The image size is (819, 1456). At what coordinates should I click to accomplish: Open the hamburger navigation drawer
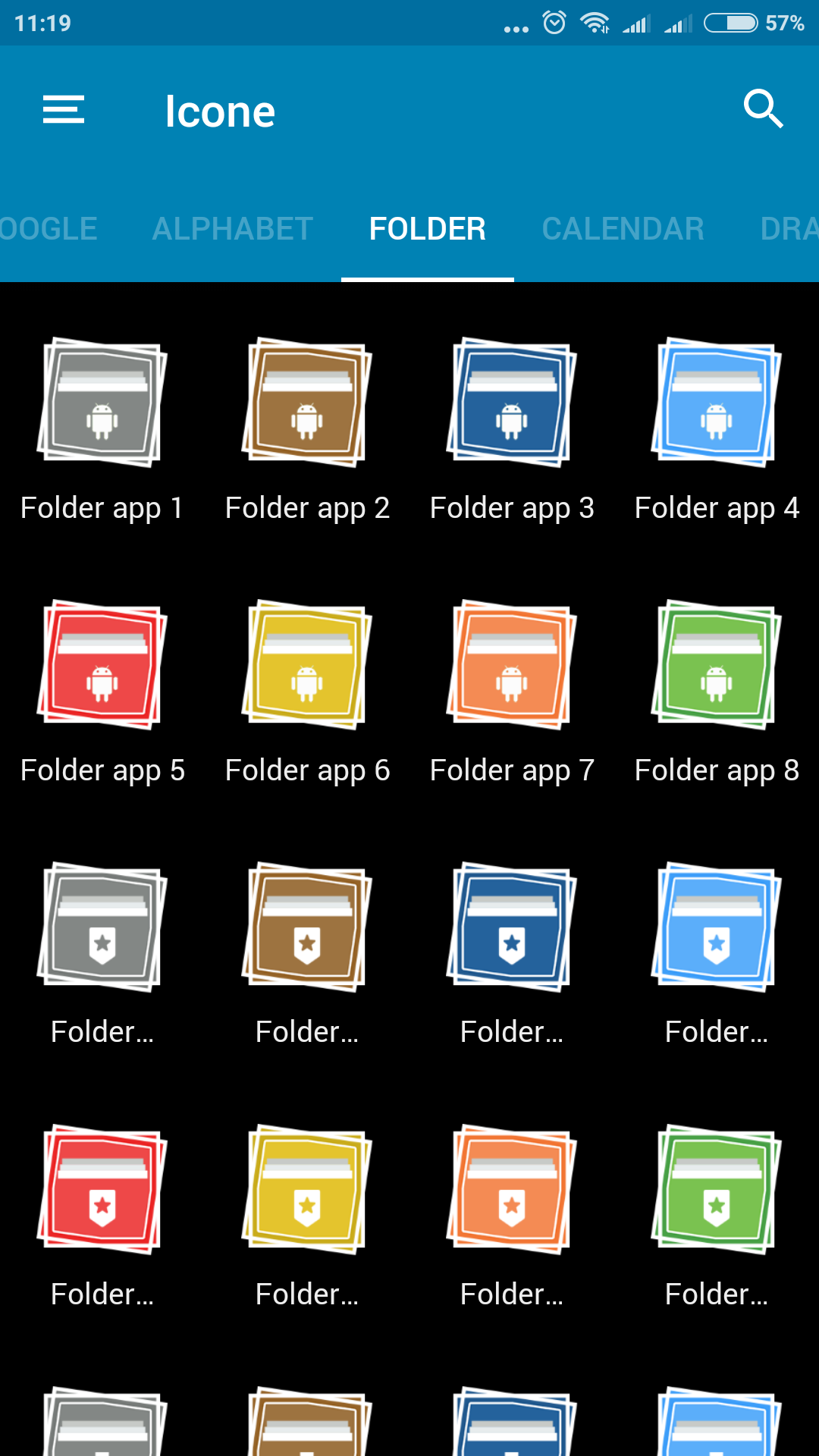click(x=64, y=110)
